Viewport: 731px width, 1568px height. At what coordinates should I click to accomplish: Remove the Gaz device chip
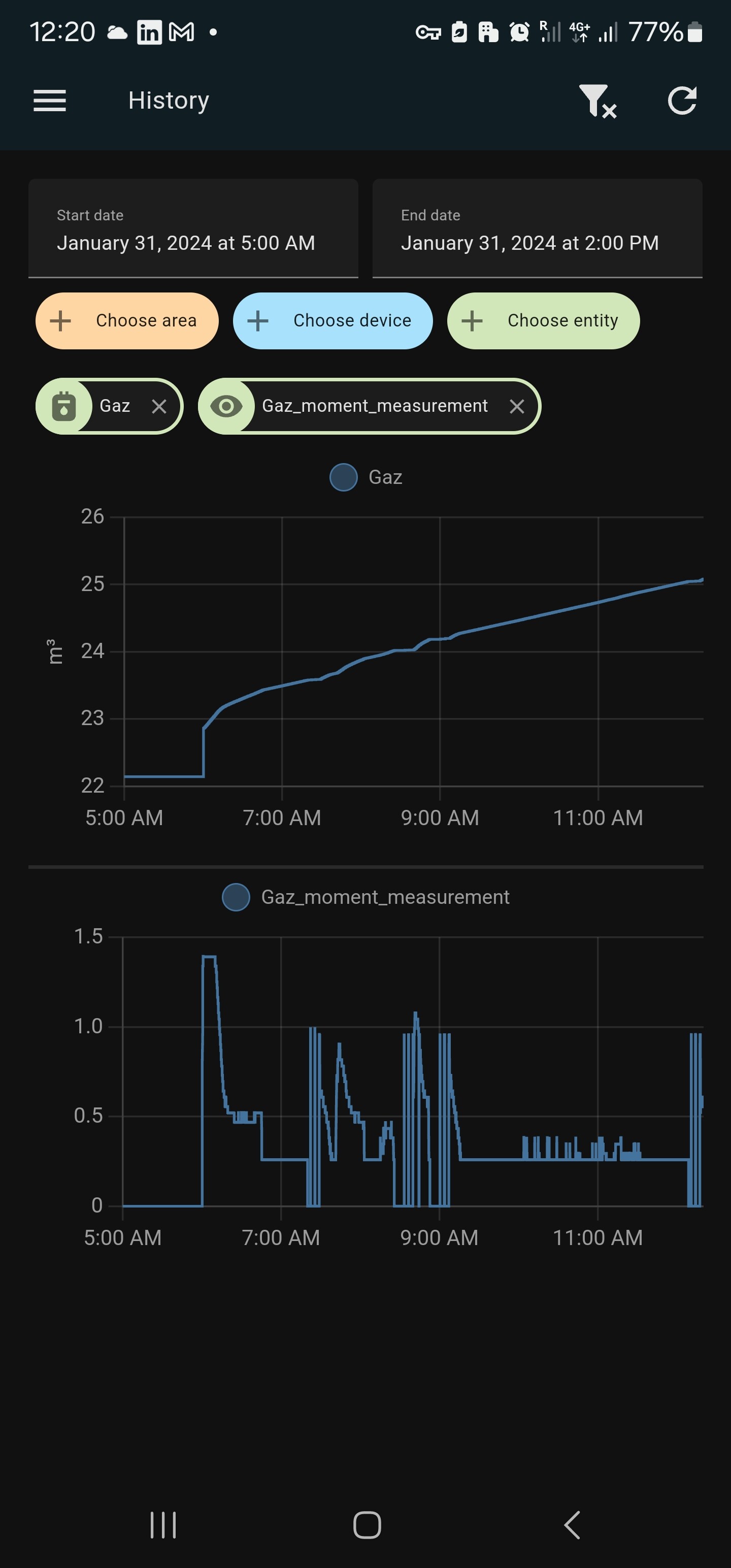159,407
